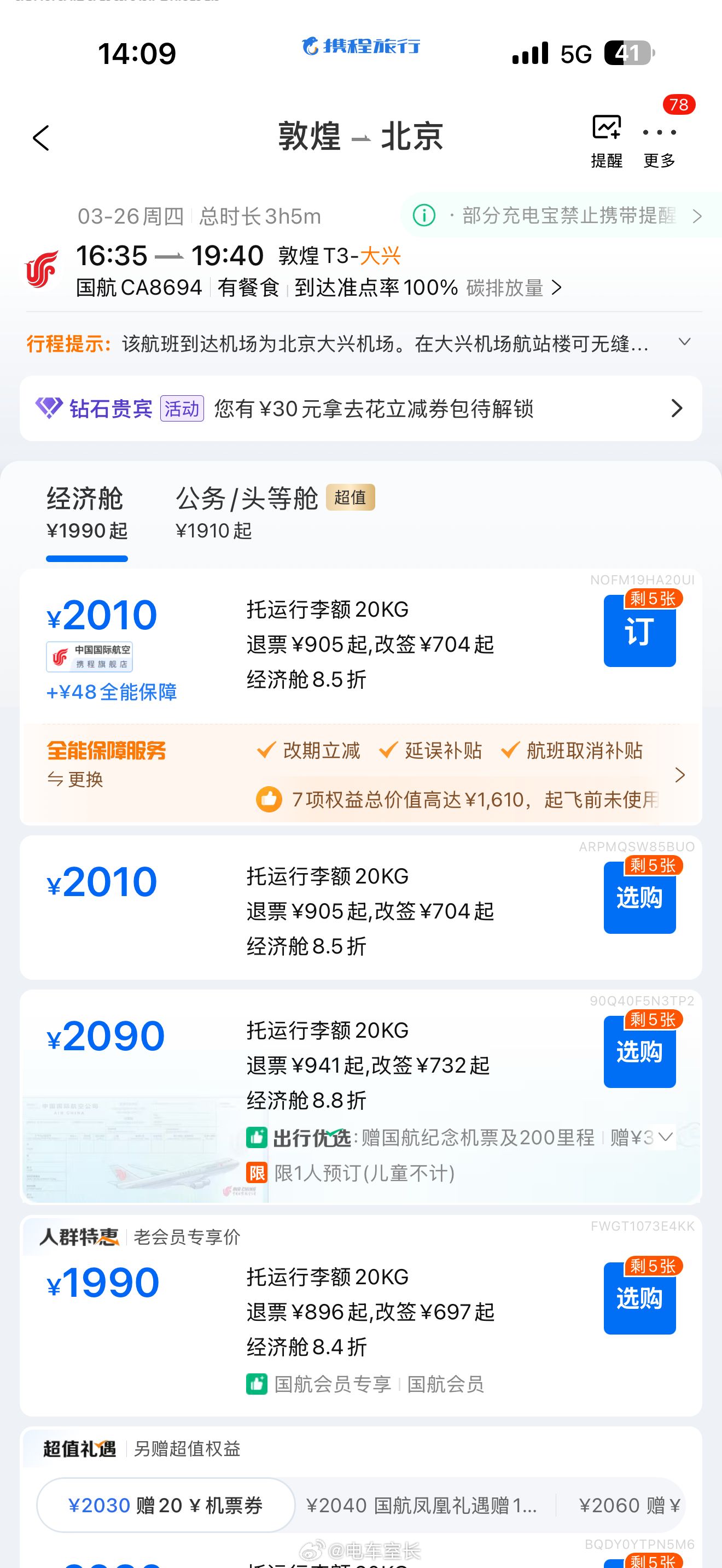Select the ¥2030 赠20¥机票券 option
The image size is (722, 1568).
(165, 1505)
